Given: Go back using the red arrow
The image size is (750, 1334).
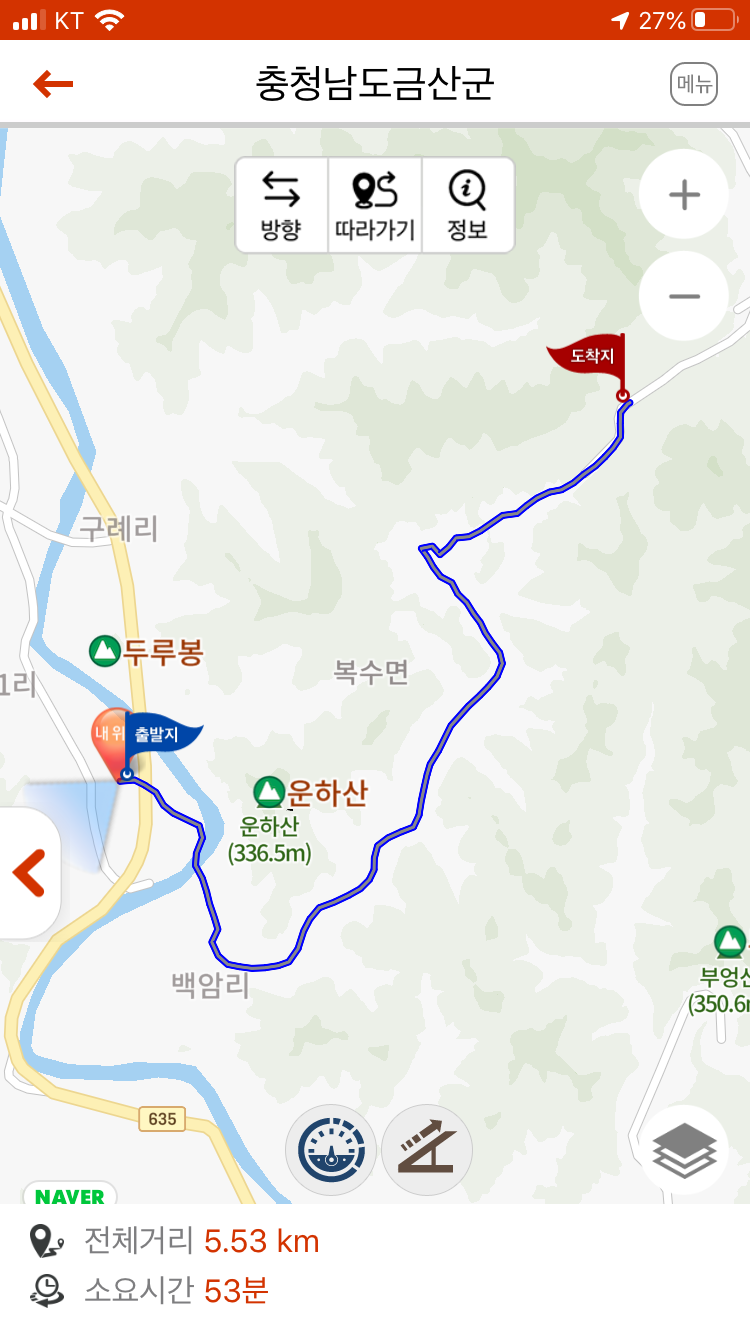Looking at the screenshot, I should [x=53, y=84].
